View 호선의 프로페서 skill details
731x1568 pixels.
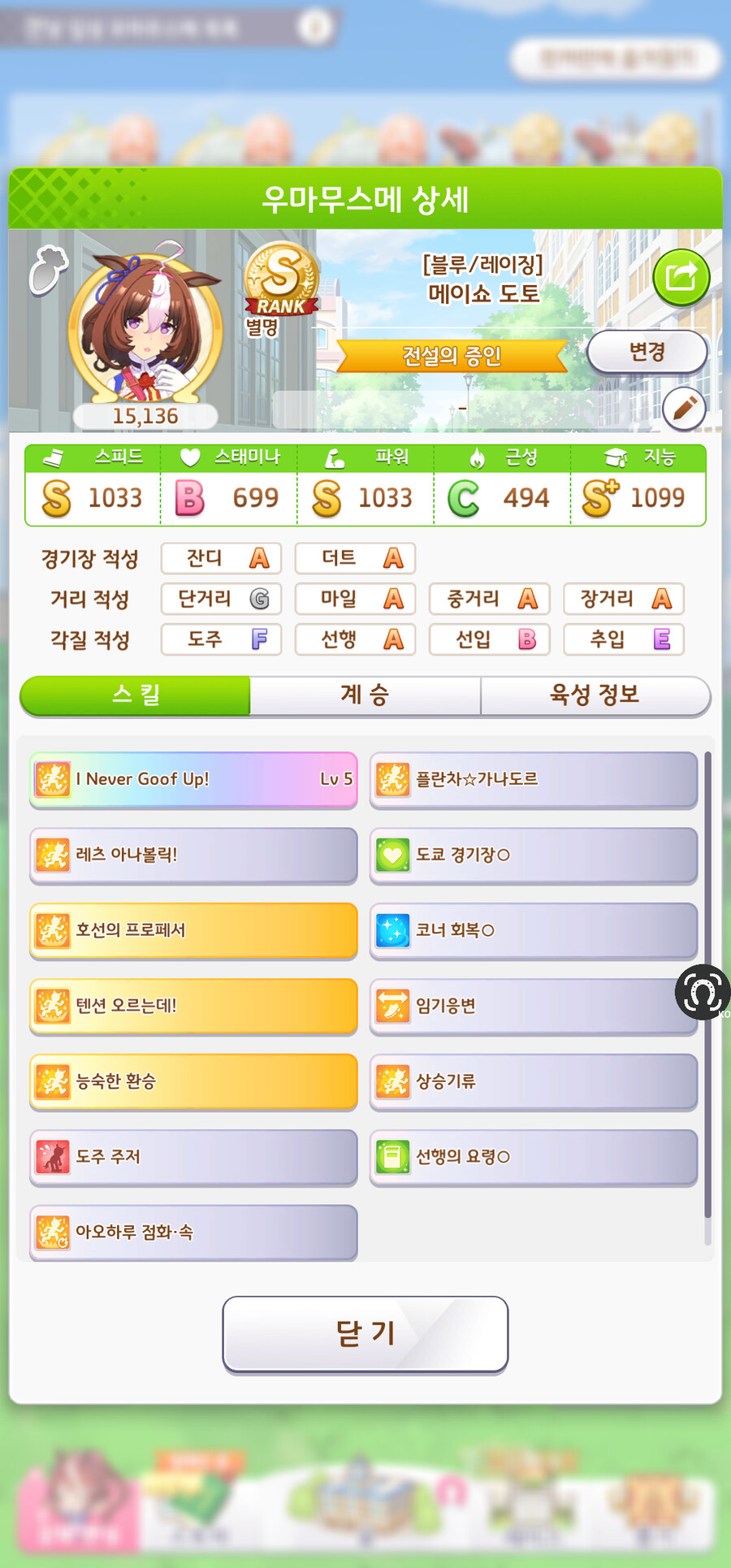pos(193,931)
